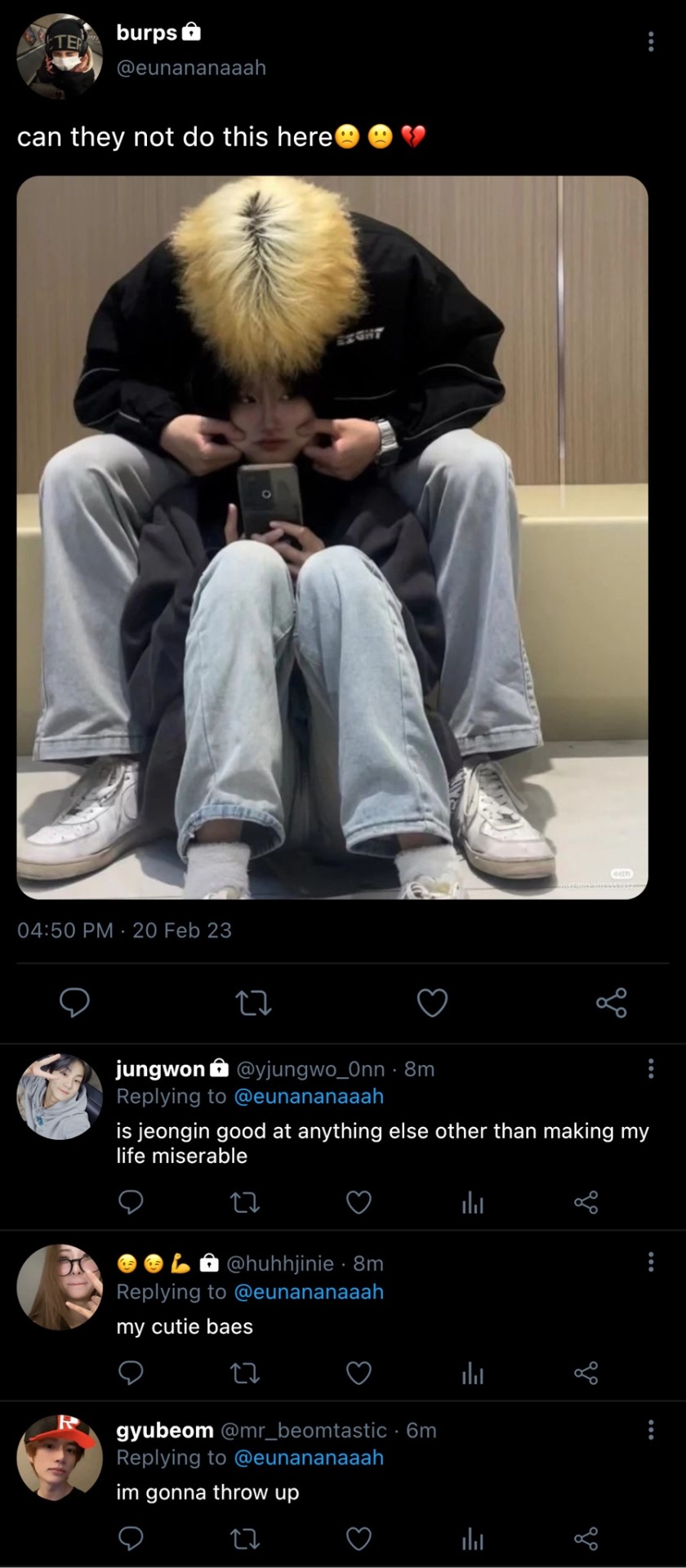
Task: Retweet the reply from @huhhjinie
Action: (245, 1374)
